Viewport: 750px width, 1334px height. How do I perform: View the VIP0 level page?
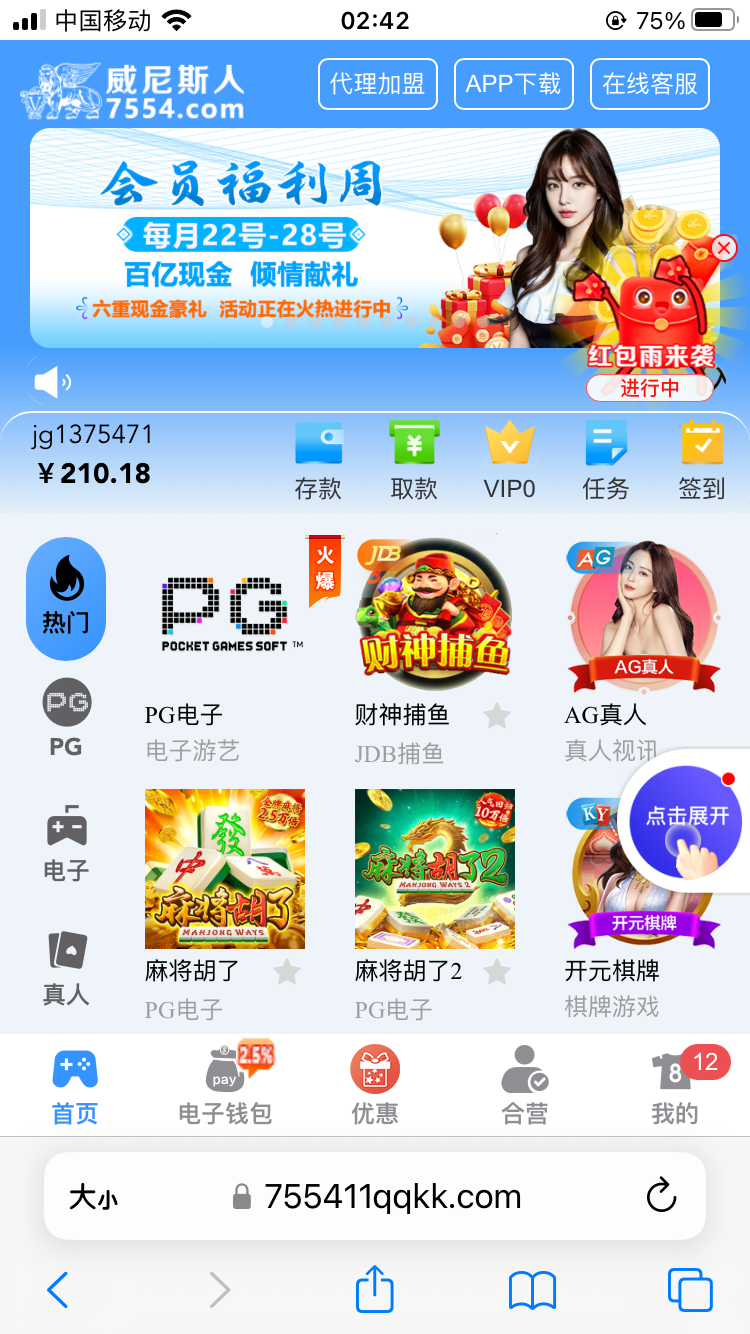510,462
